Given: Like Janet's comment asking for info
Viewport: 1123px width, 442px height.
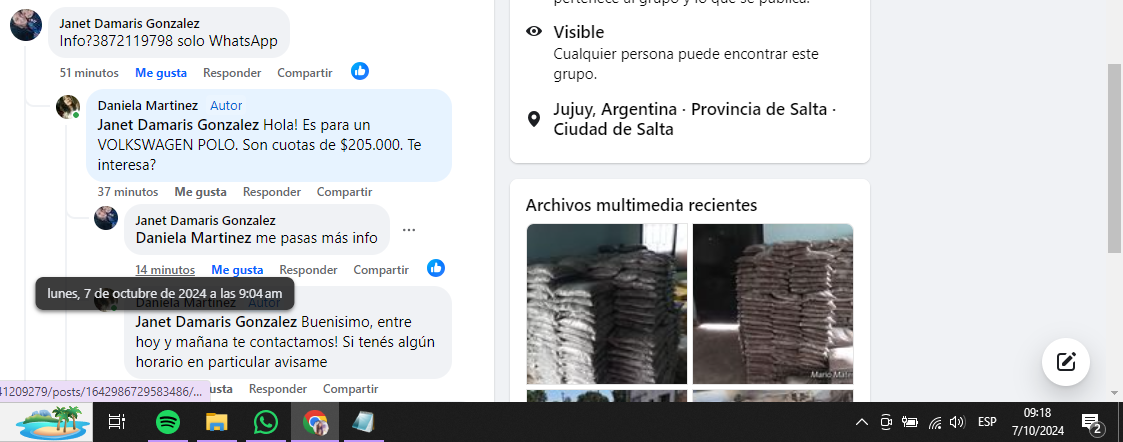Looking at the screenshot, I should click(x=161, y=73).
